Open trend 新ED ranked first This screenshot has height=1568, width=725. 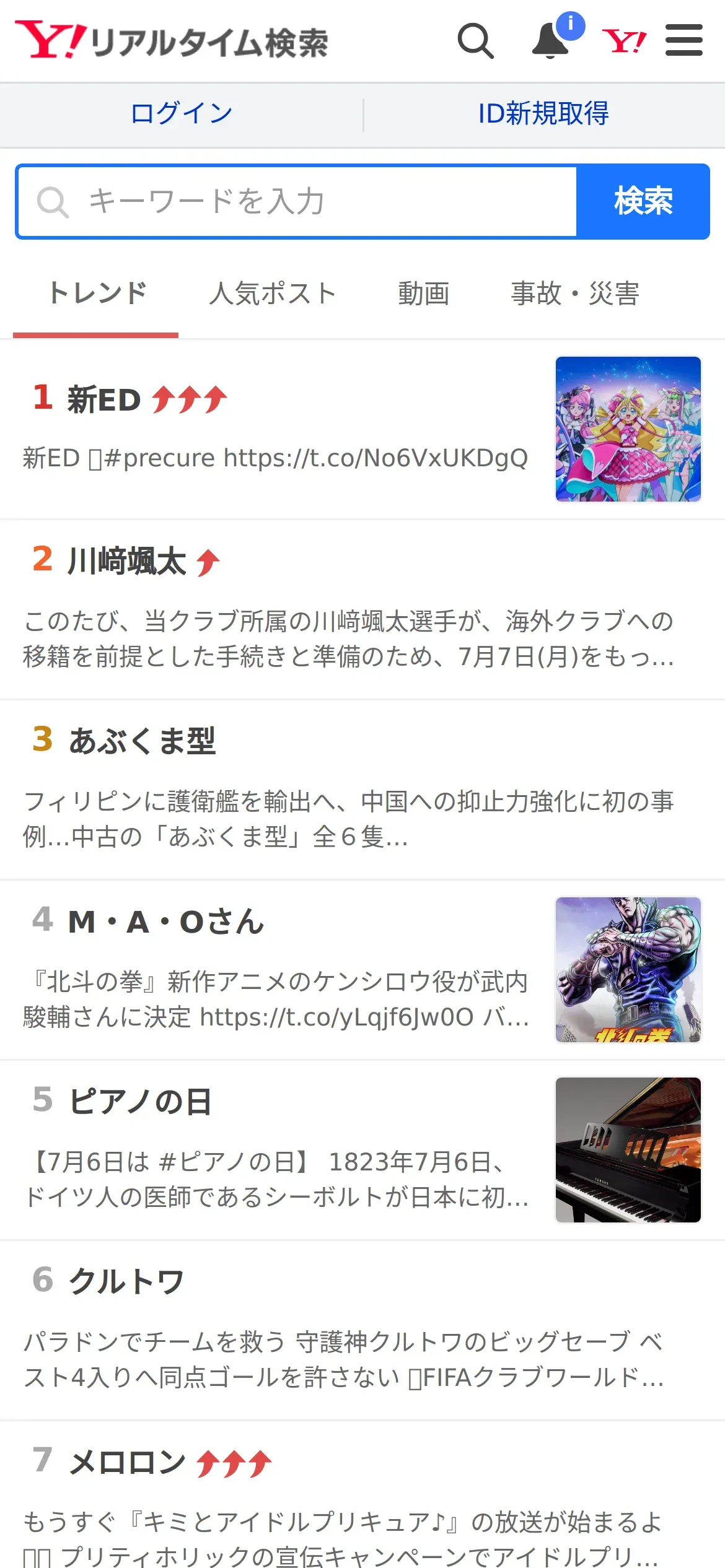[104, 399]
